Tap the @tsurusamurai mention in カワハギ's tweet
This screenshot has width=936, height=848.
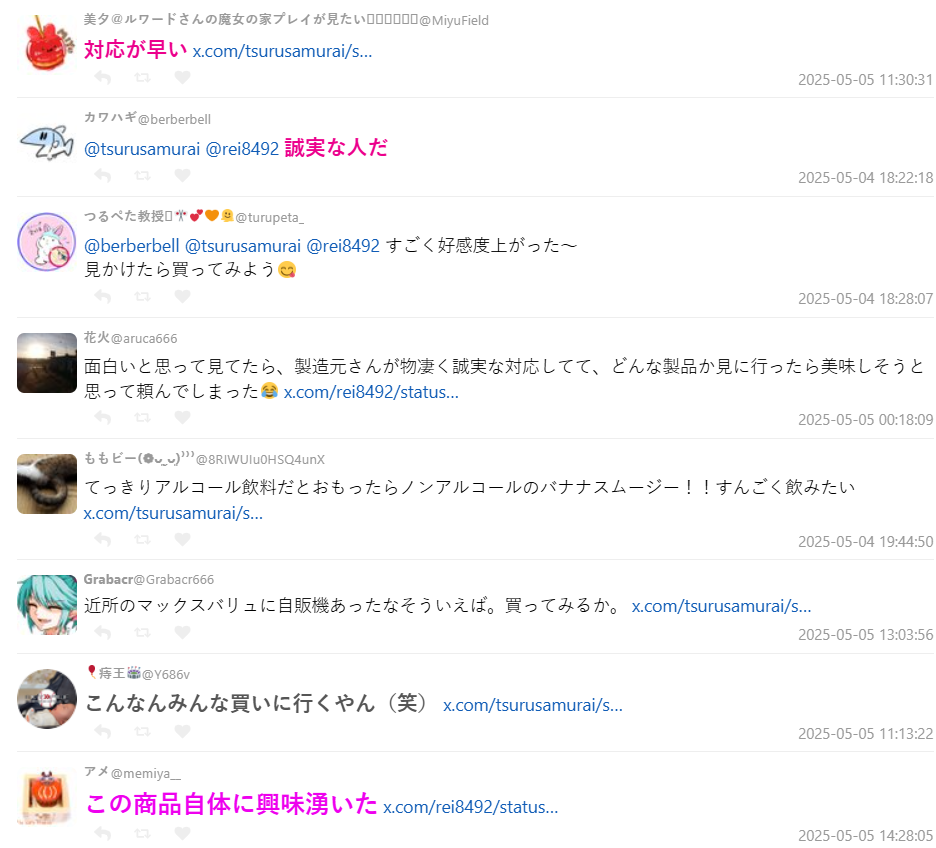click(x=142, y=149)
